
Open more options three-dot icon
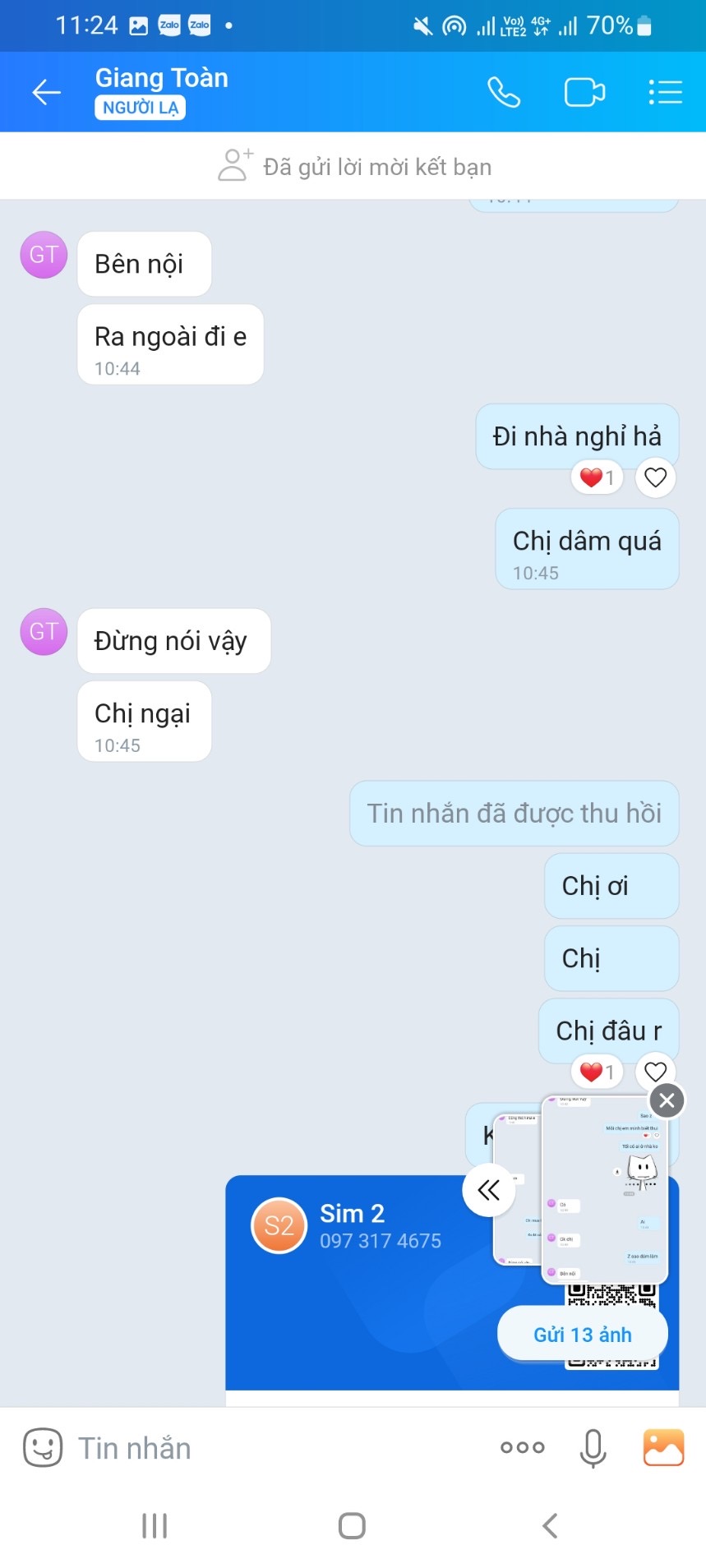522,1447
